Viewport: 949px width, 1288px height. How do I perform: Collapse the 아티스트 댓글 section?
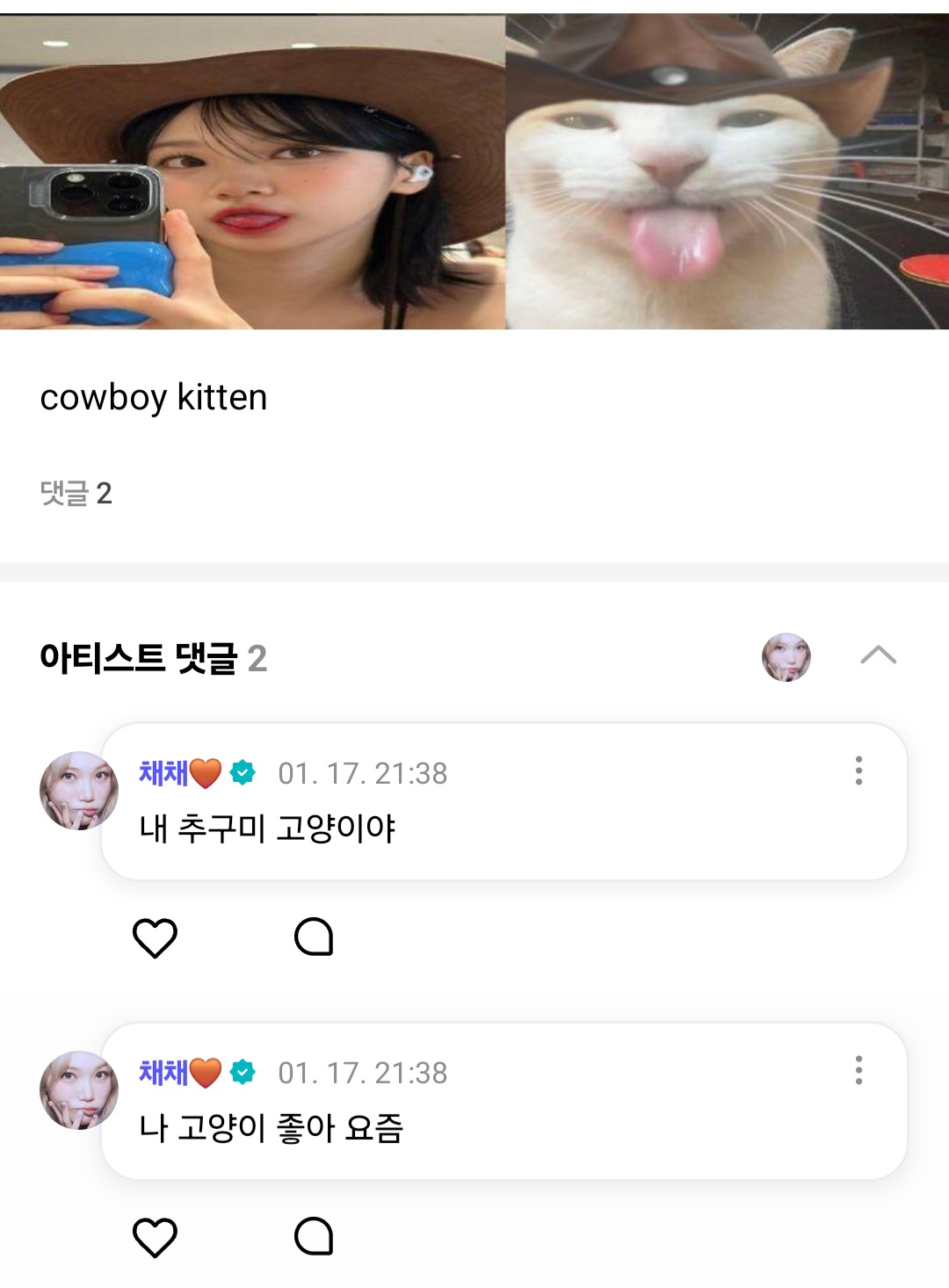[878, 655]
